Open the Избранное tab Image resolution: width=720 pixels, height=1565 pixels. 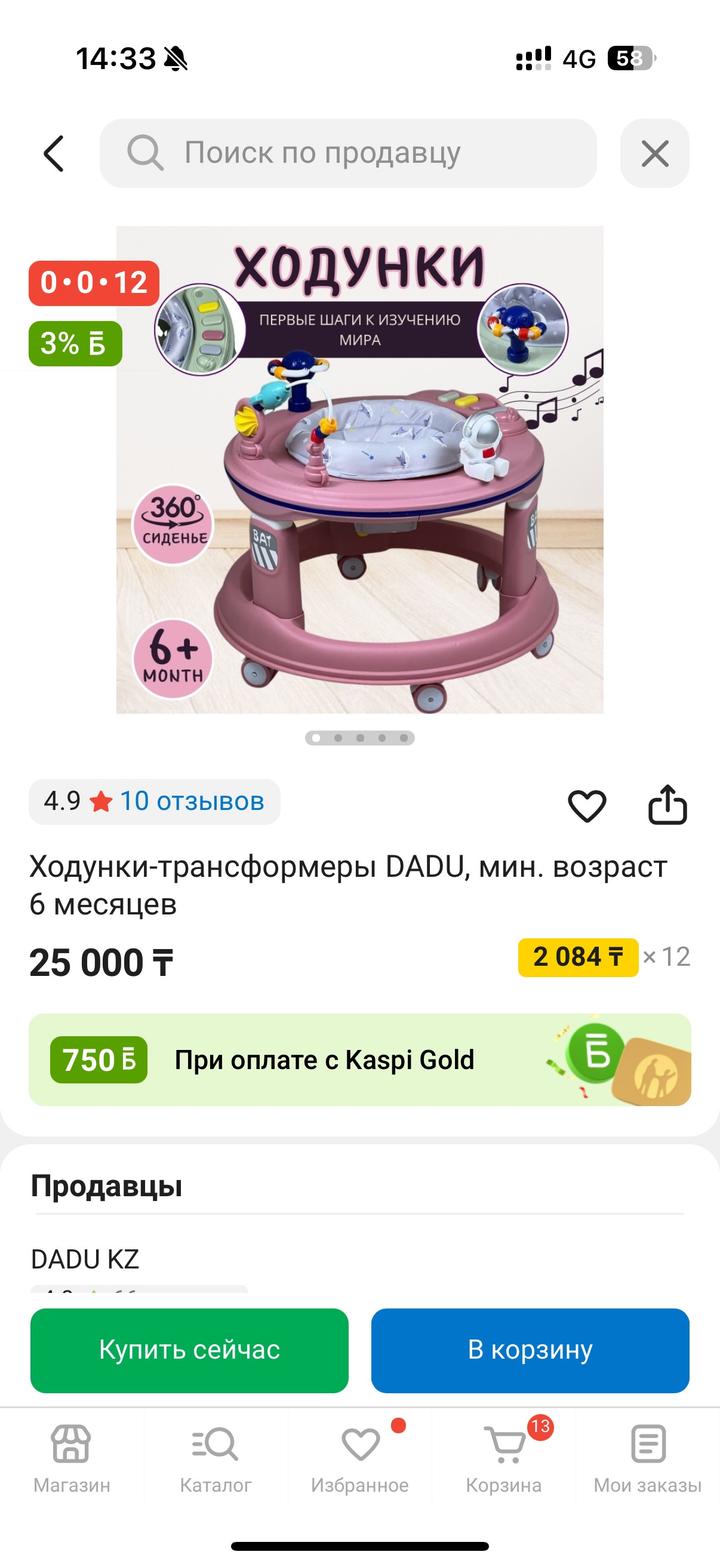coord(360,1459)
